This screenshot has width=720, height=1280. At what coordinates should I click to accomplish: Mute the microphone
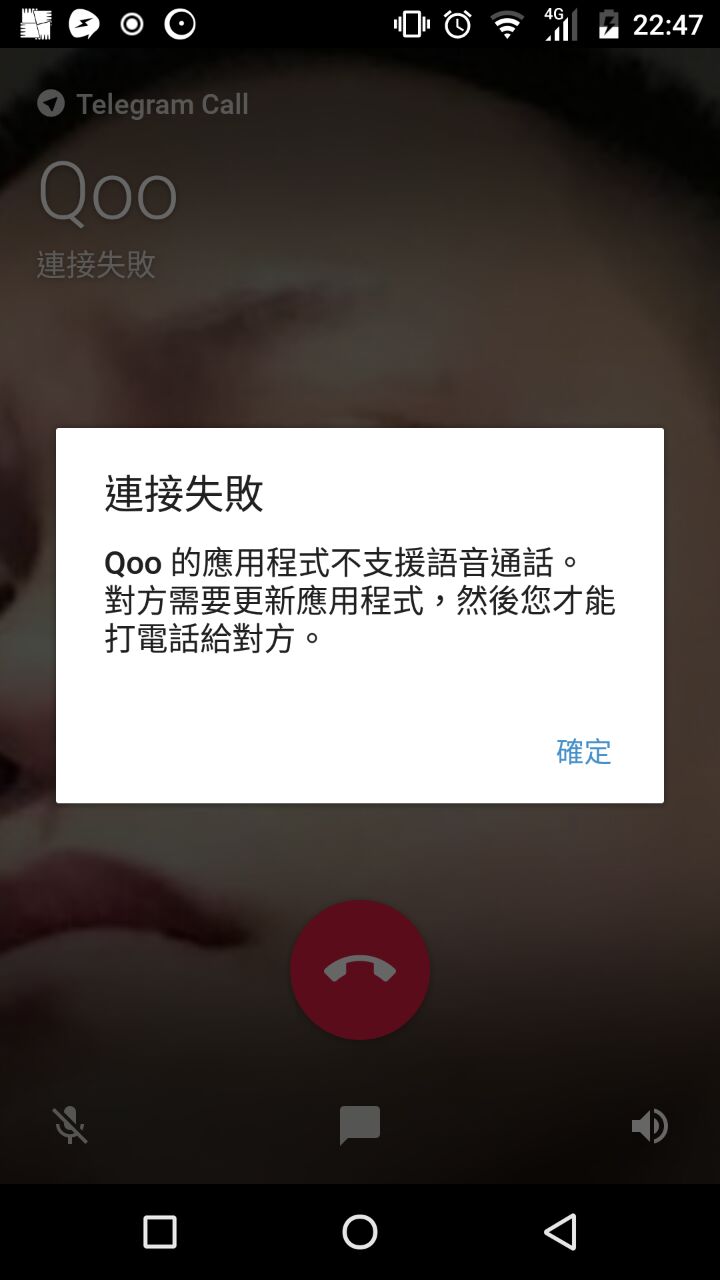(x=70, y=1126)
